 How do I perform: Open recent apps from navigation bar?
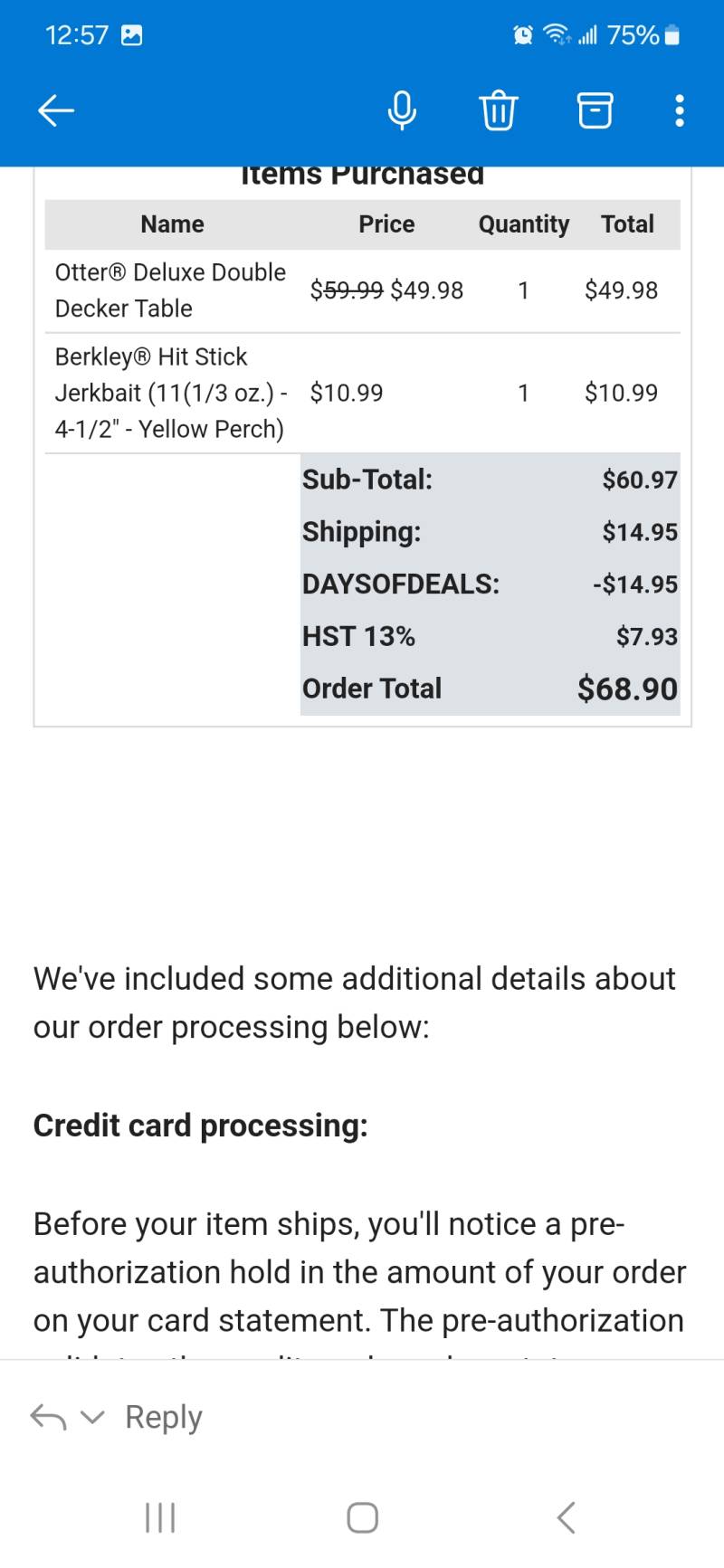[160, 1517]
